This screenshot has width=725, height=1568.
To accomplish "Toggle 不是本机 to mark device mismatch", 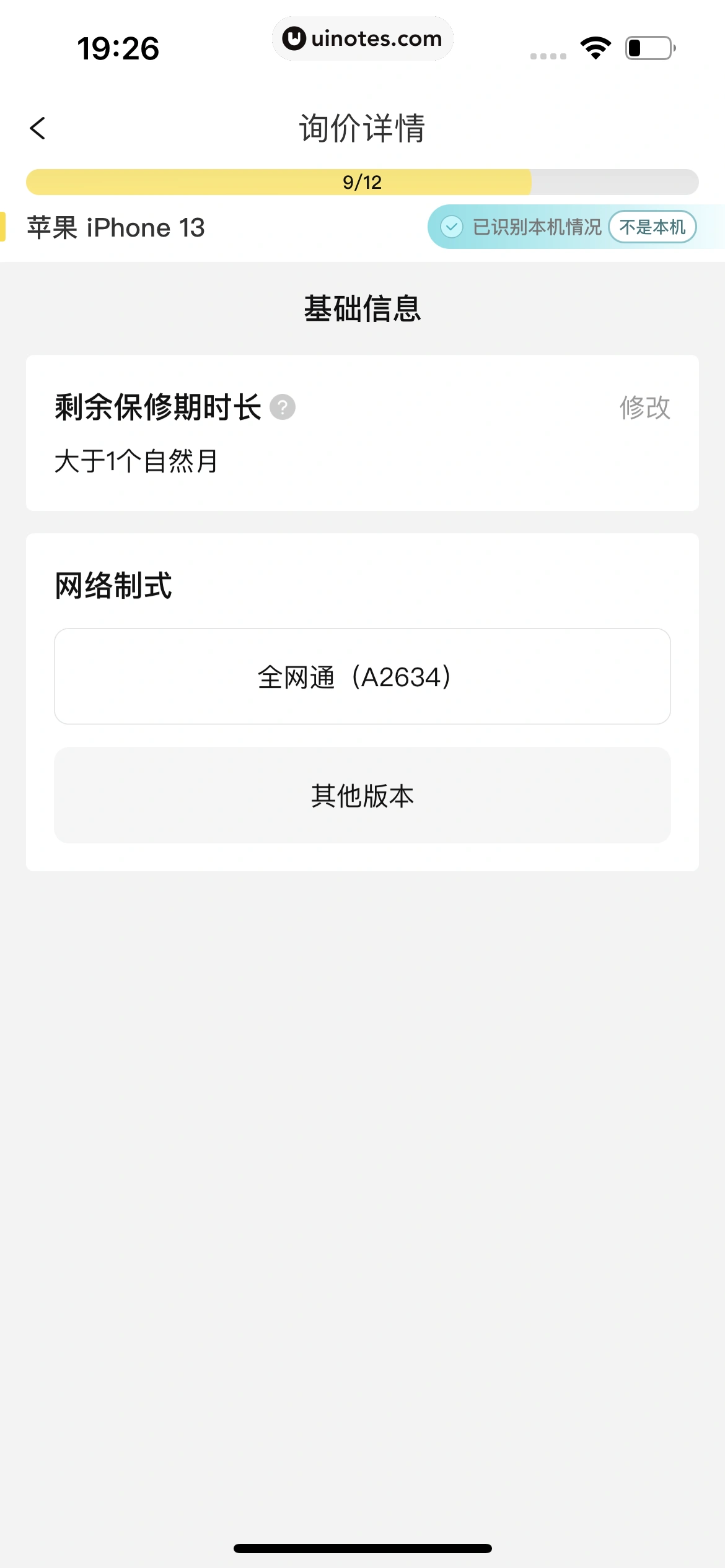I will click(652, 227).
